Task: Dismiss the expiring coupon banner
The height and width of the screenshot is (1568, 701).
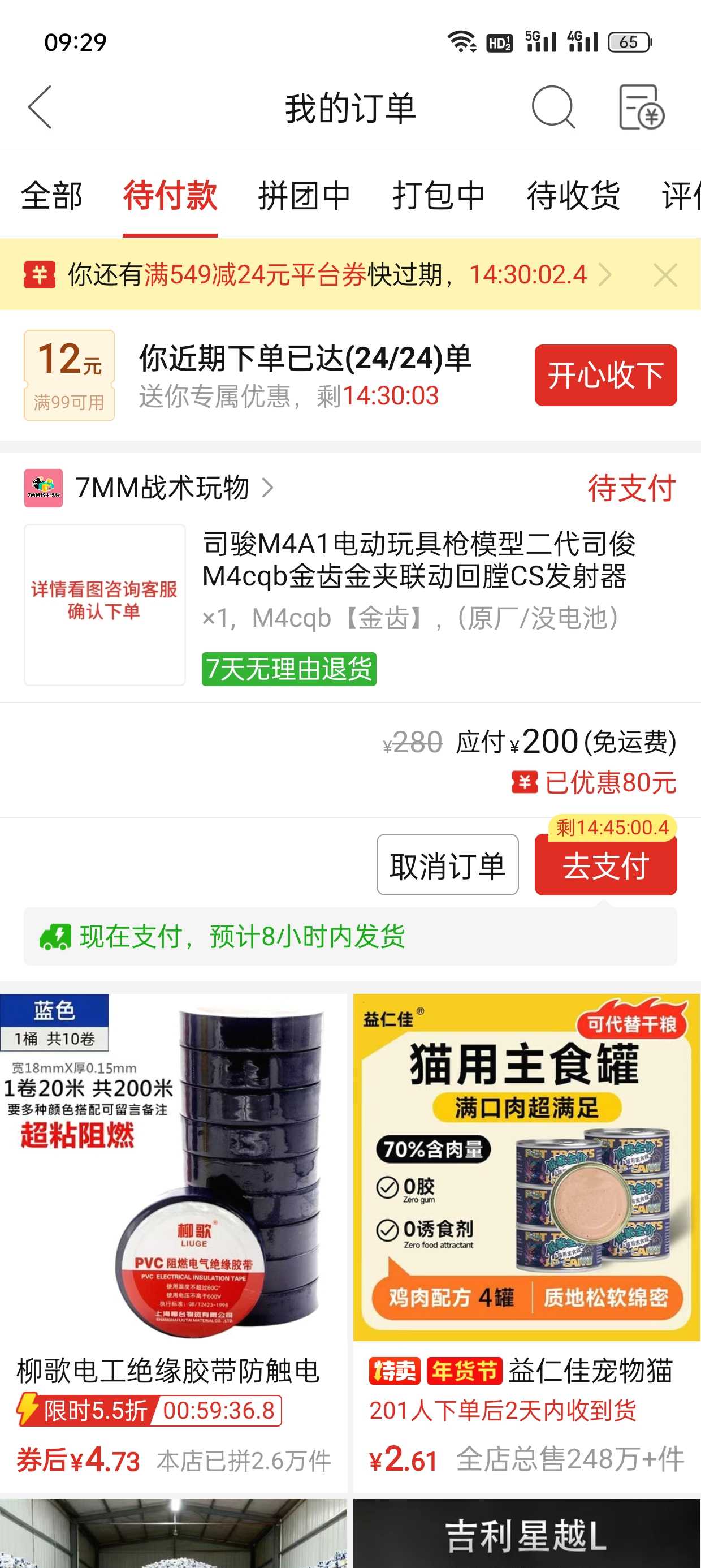Action: 665,275
